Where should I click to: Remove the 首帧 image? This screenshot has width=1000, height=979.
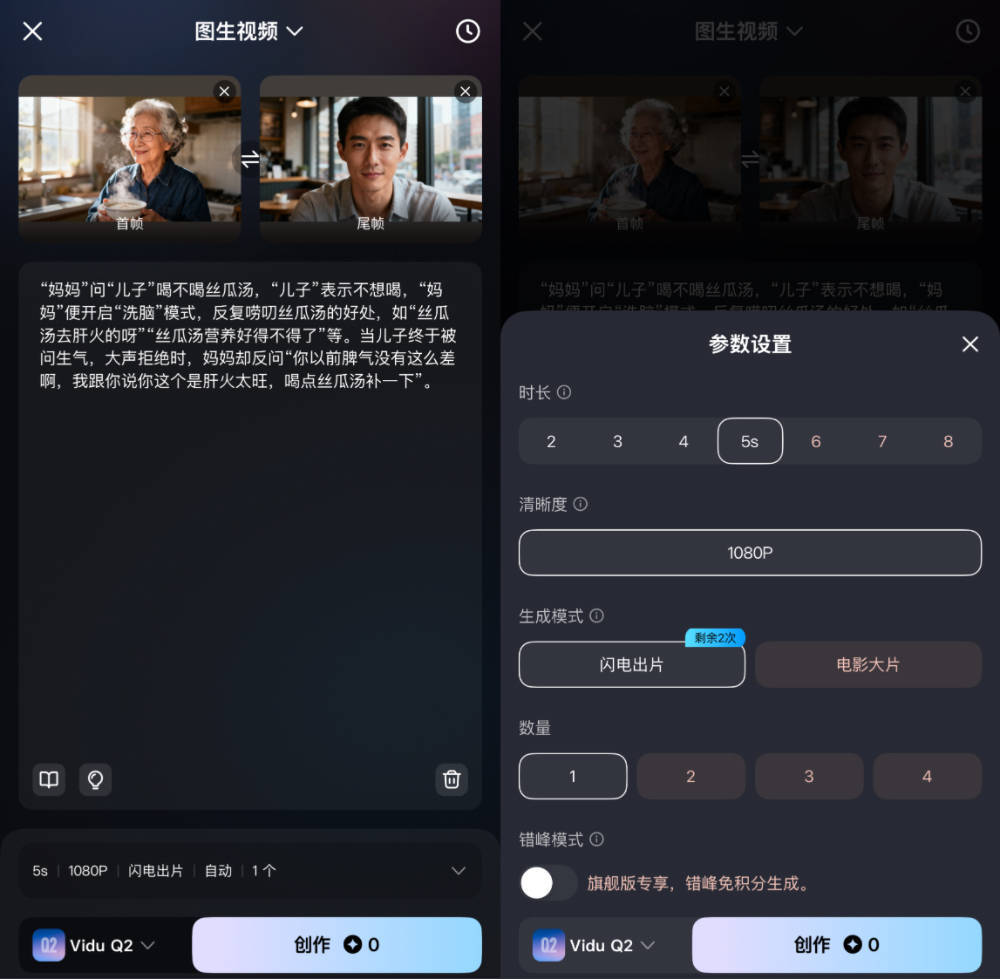(x=224, y=91)
